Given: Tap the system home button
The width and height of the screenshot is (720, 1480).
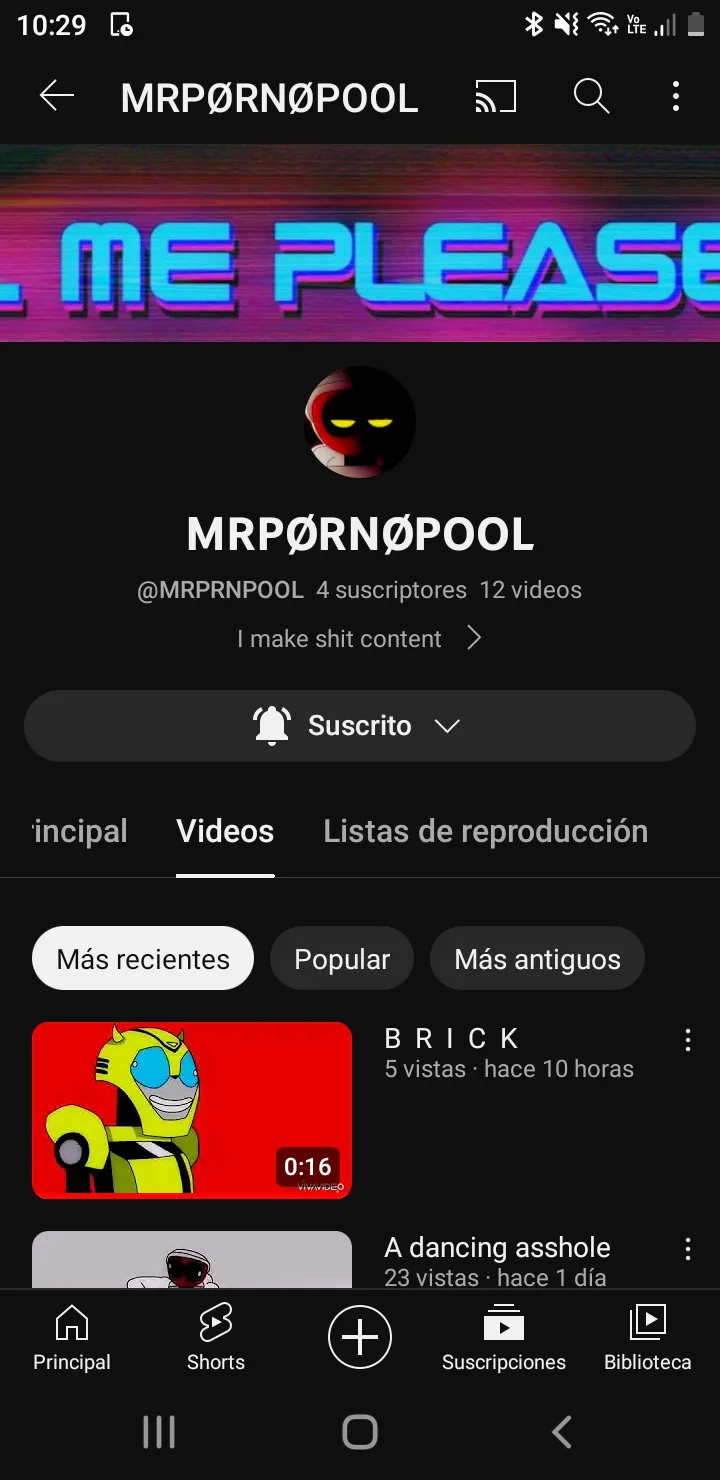Looking at the screenshot, I should pyautogui.click(x=360, y=1432).
